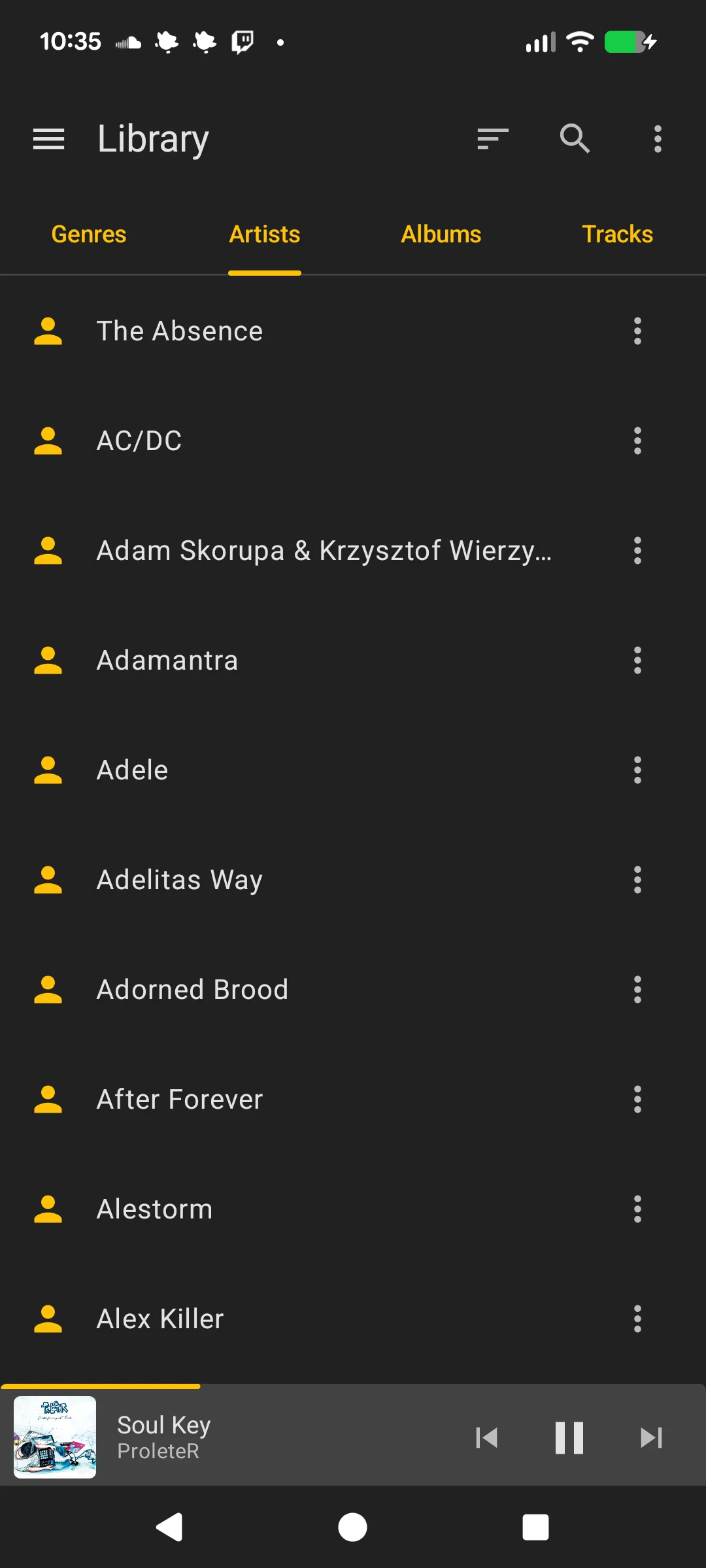Go back using system navigation

click(x=170, y=1527)
